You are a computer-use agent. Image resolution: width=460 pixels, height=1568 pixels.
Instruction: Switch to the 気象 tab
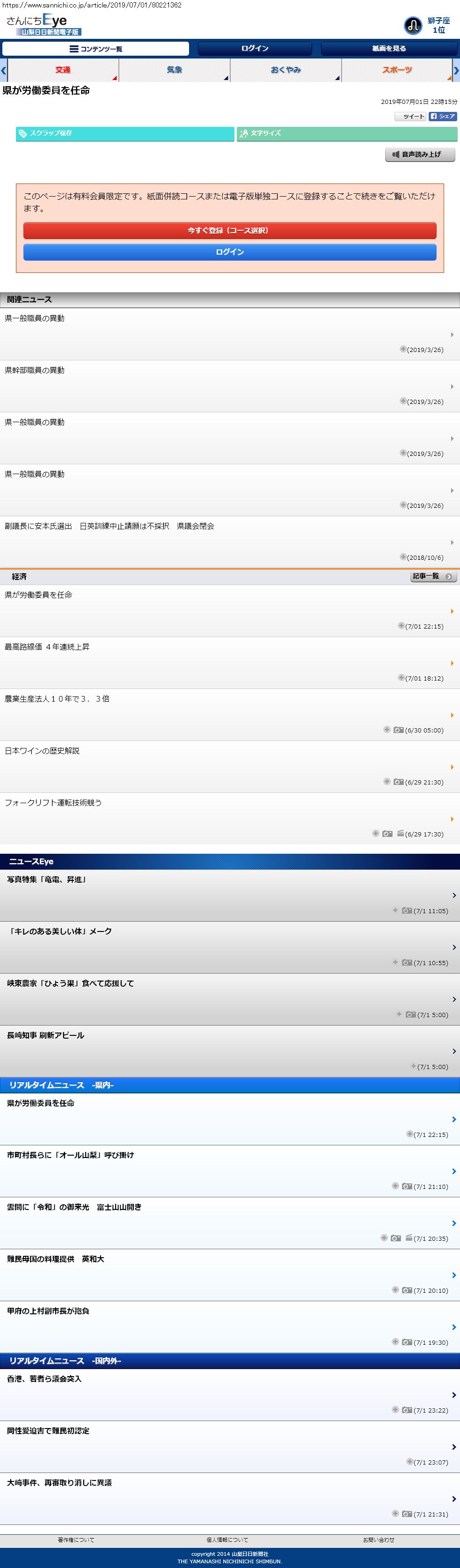click(x=174, y=70)
